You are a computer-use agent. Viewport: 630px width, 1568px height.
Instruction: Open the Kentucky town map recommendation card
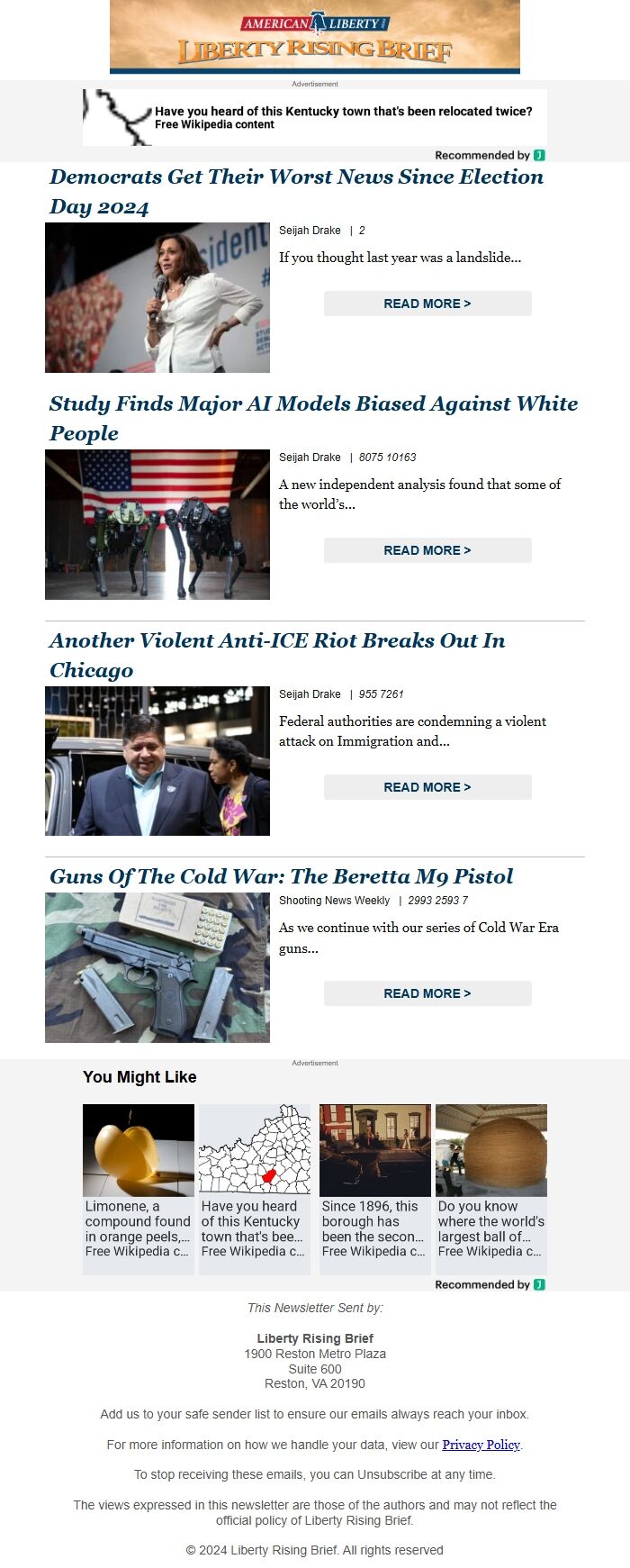pos(255,1188)
